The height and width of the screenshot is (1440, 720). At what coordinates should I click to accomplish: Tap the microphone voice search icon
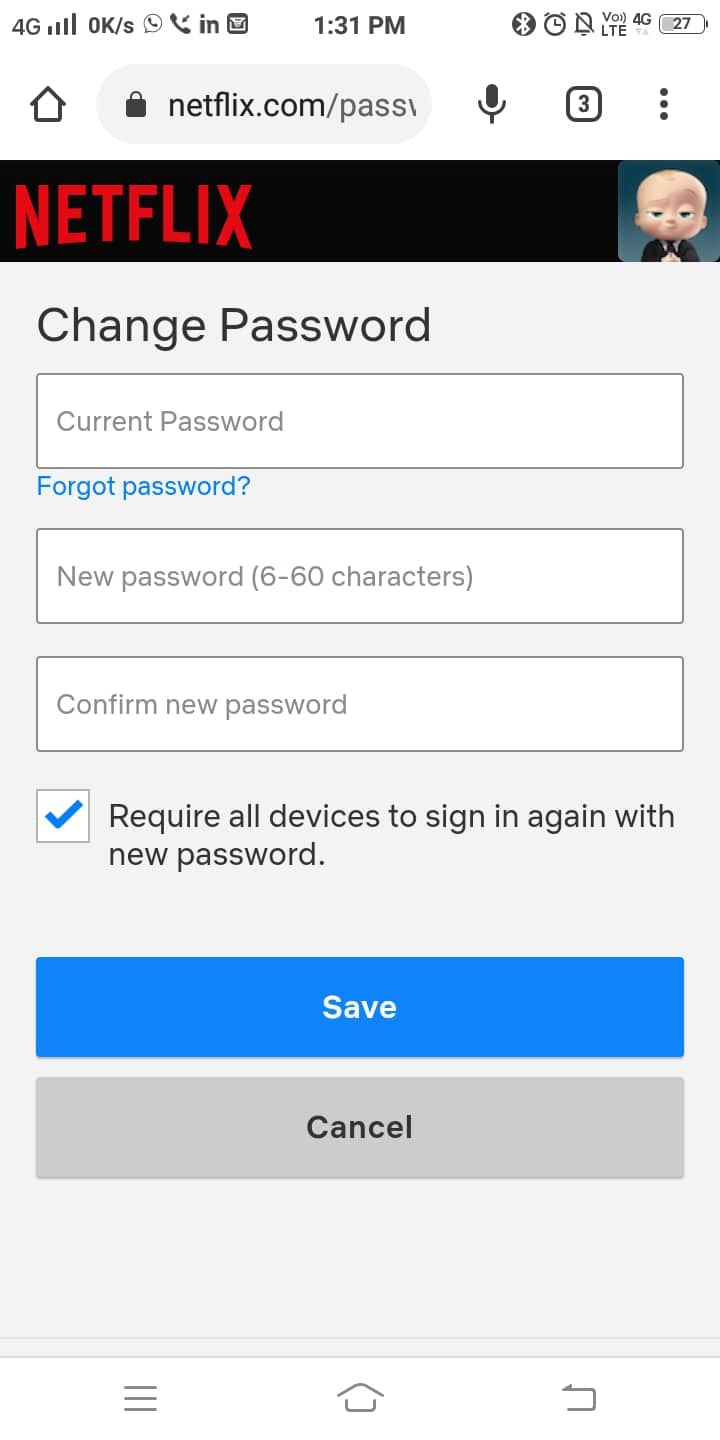[491, 104]
